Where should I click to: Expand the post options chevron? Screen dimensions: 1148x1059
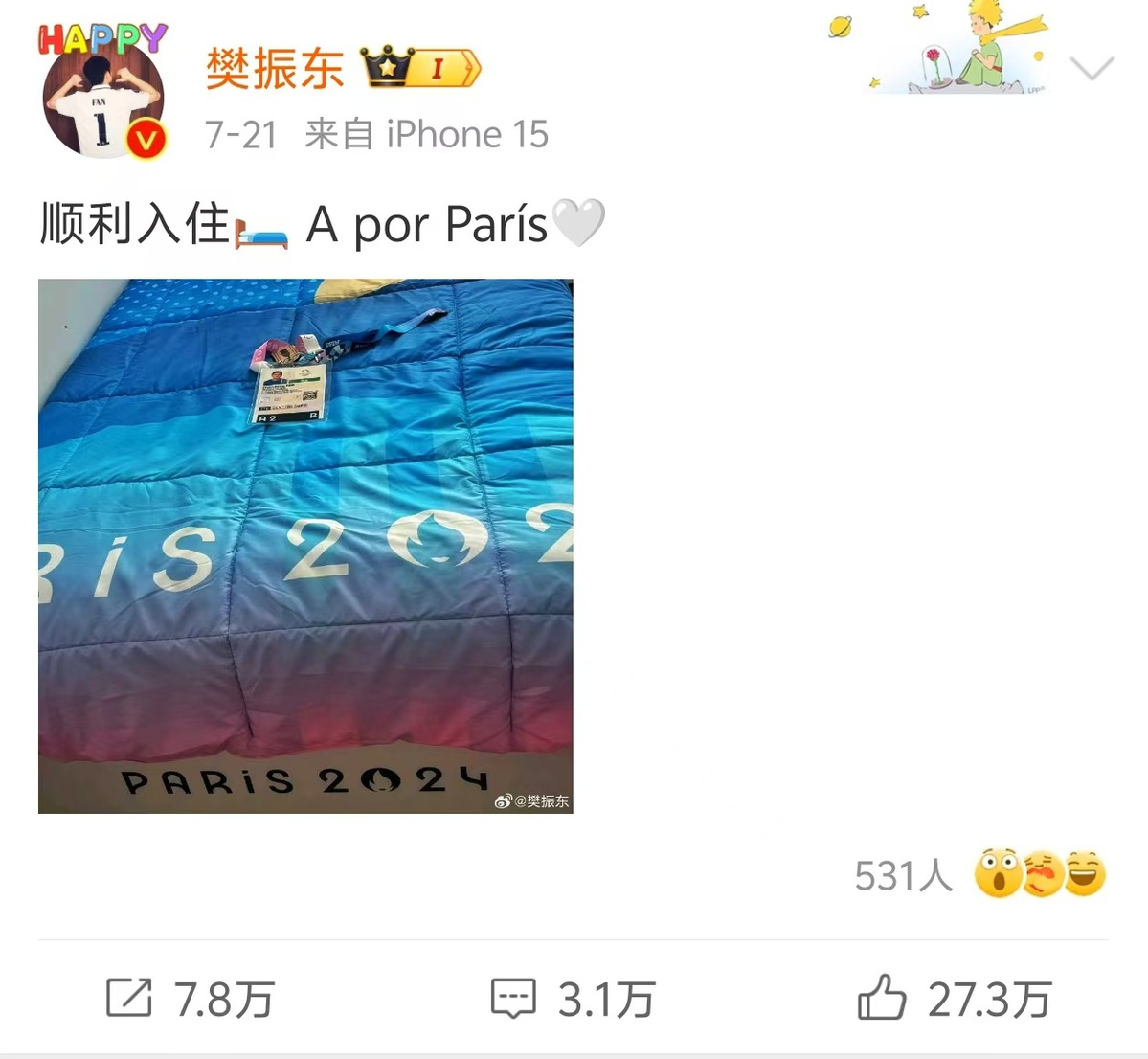pos(1092,69)
